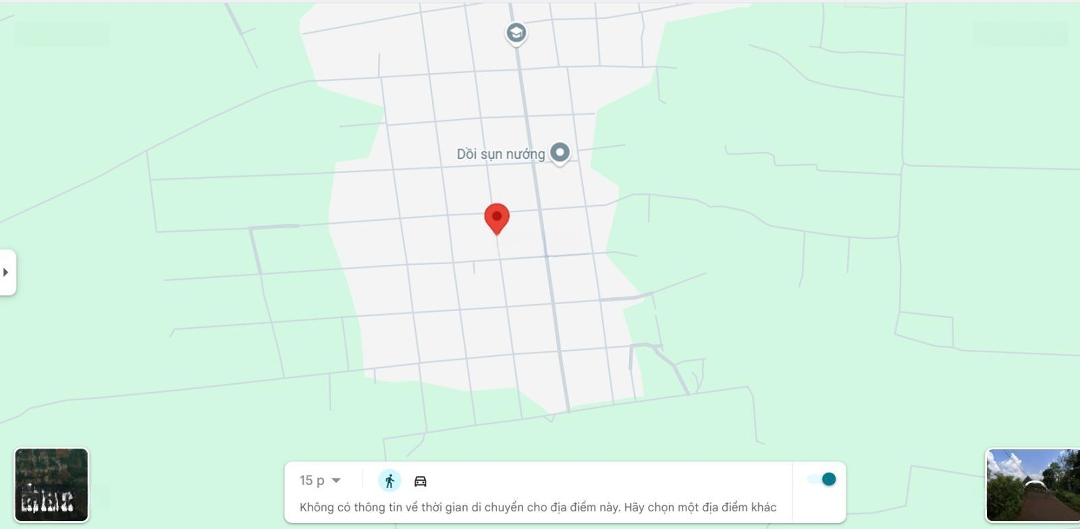Tap the school marker on the map
1080x529 pixels.
pos(516,34)
